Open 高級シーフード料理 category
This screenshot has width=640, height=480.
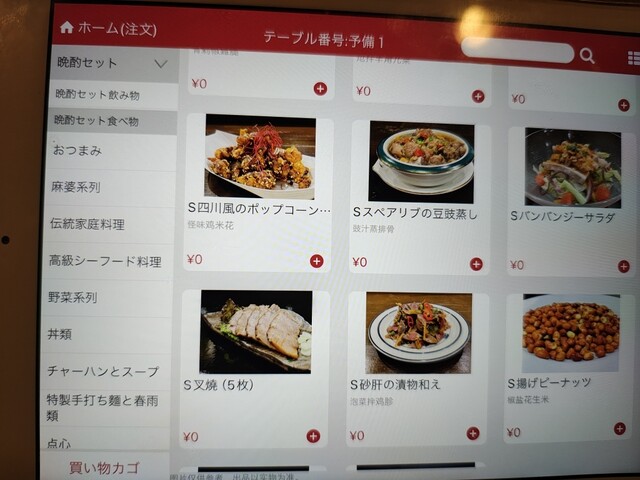104,261
